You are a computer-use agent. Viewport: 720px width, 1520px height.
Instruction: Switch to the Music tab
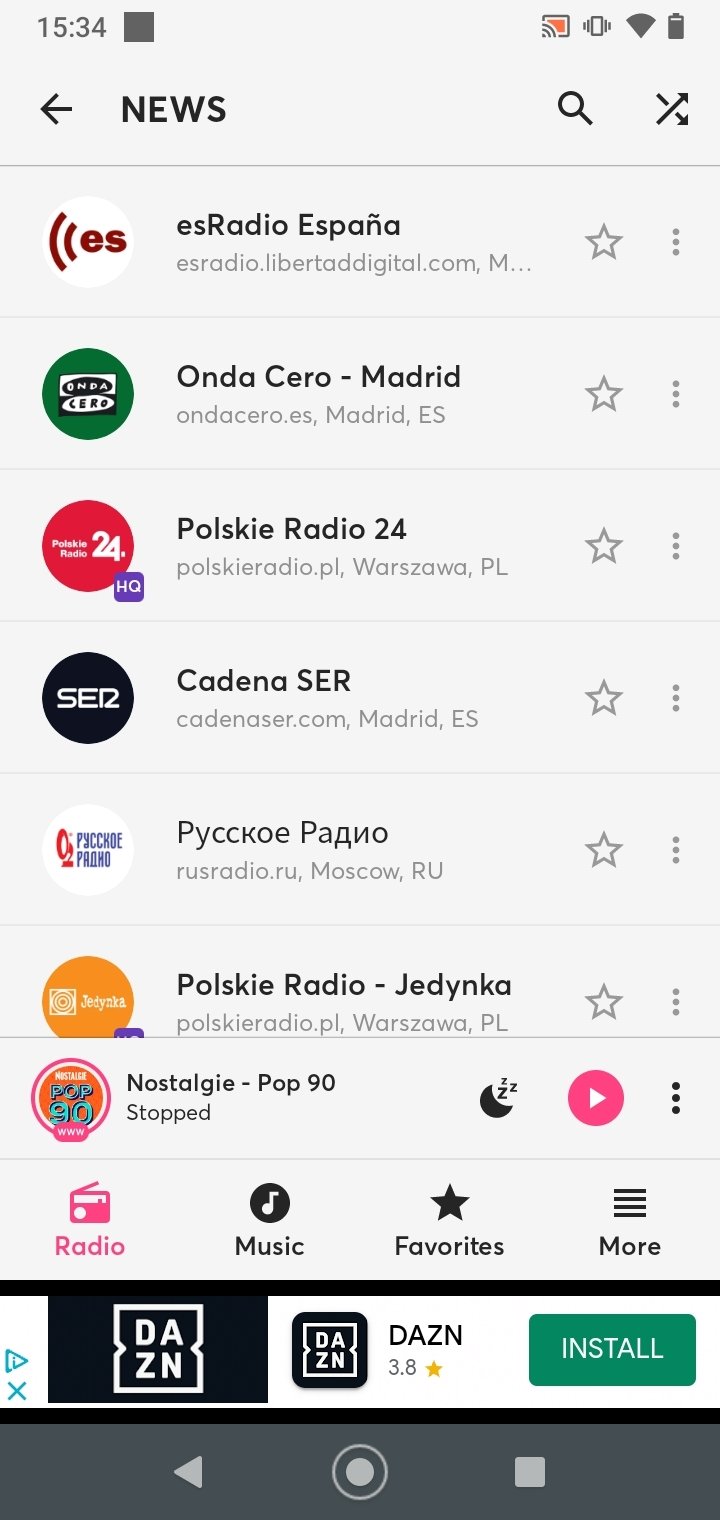[270, 1220]
